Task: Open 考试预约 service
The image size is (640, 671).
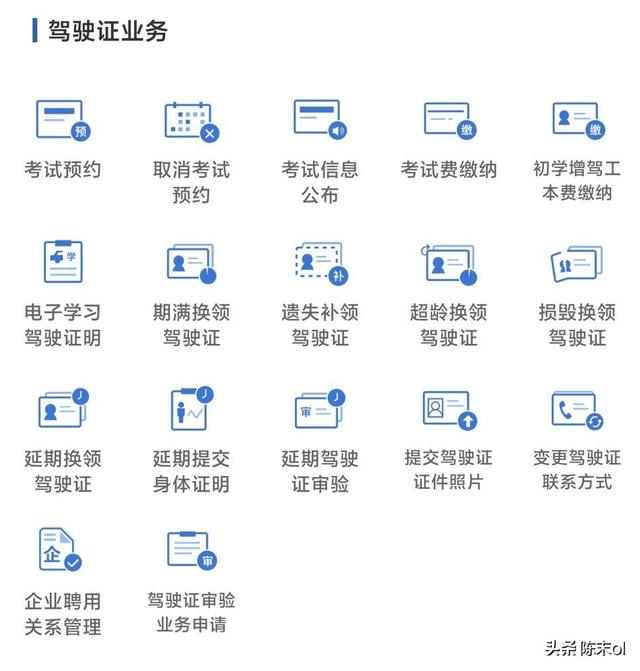Action: (x=62, y=121)
